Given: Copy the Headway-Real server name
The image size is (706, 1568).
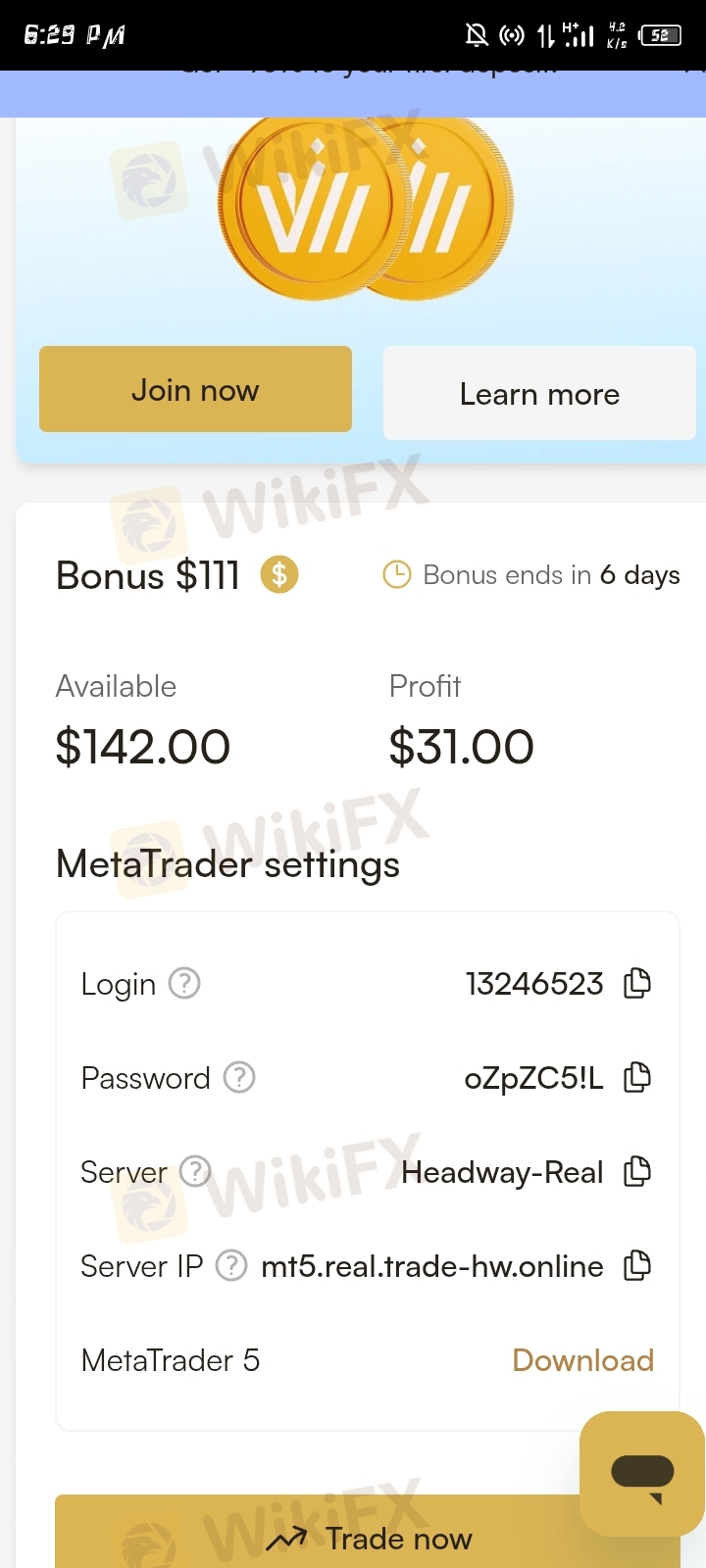Looking at the screenshot, I should (x=637, y=1171).
